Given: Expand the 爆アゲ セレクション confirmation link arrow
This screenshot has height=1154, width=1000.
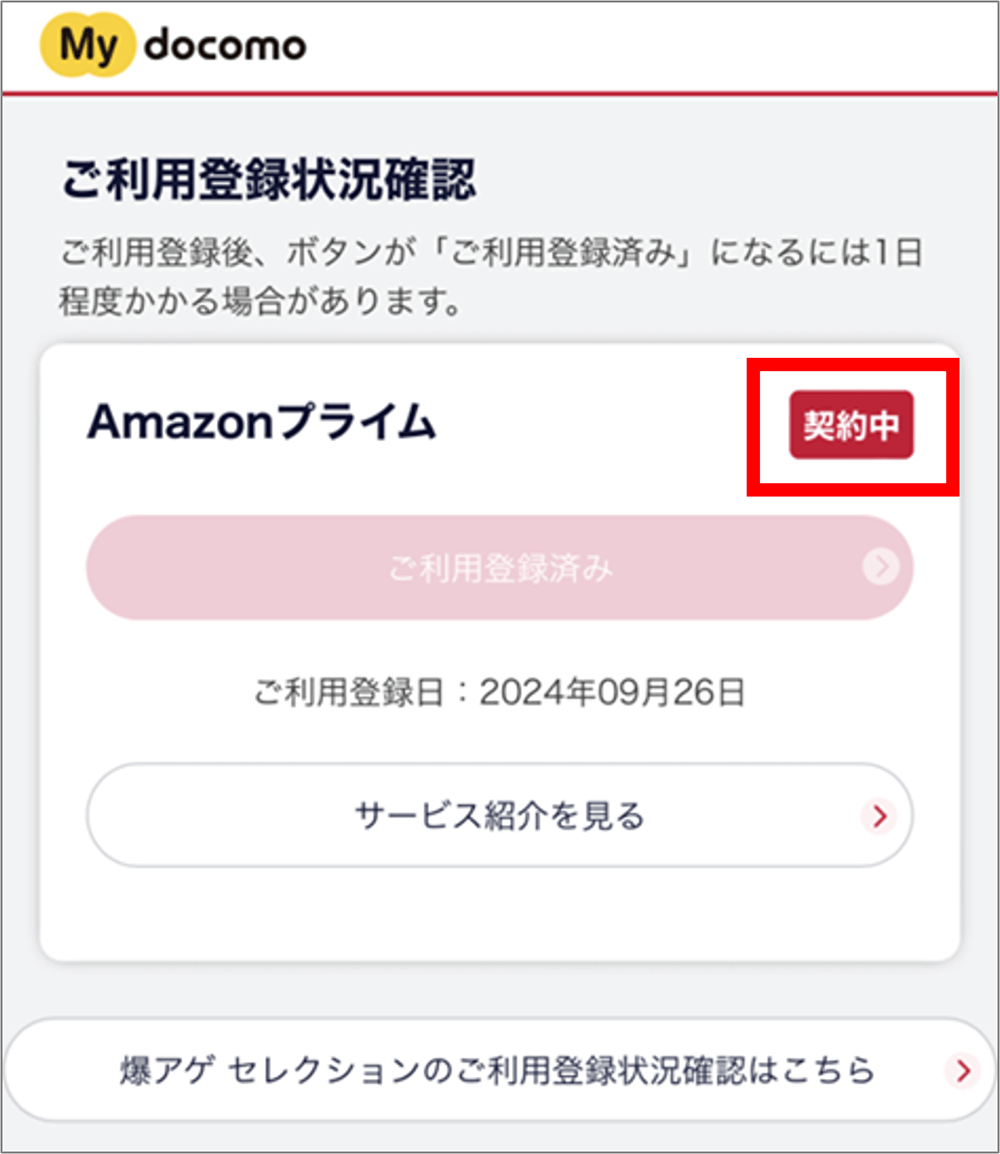Looking at the screenshot, I should click(962, 1070).
